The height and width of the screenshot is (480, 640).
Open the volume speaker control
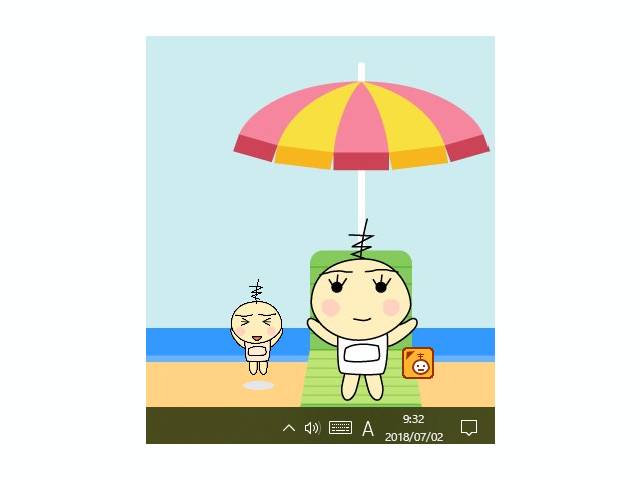[312, 428]
